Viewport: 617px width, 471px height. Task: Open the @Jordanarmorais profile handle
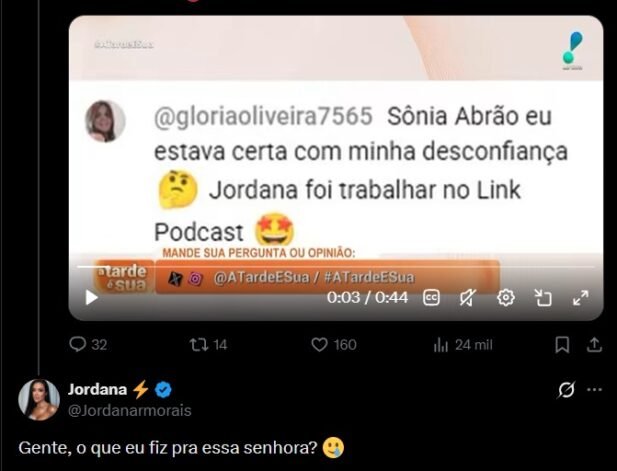129,410
